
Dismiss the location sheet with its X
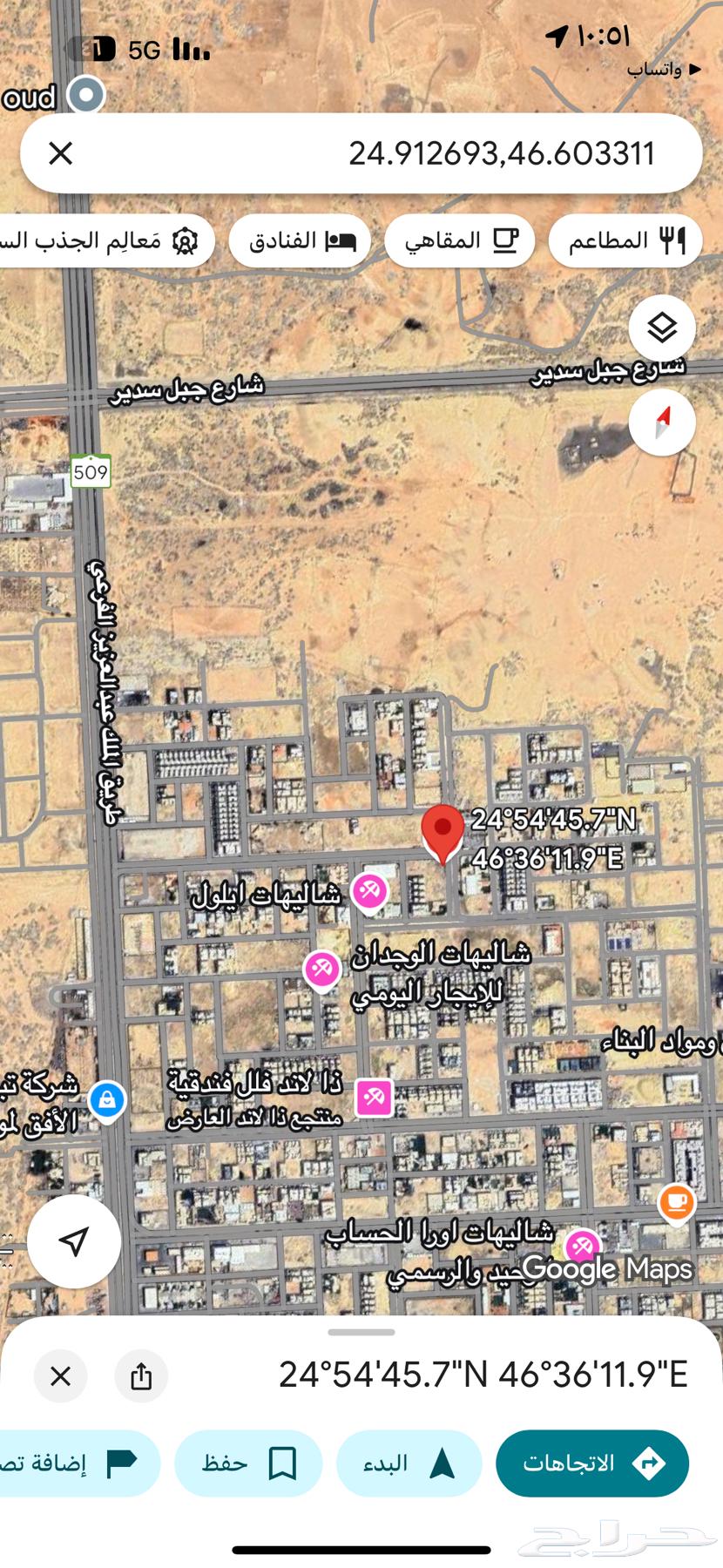click(x=61, y=1376)
